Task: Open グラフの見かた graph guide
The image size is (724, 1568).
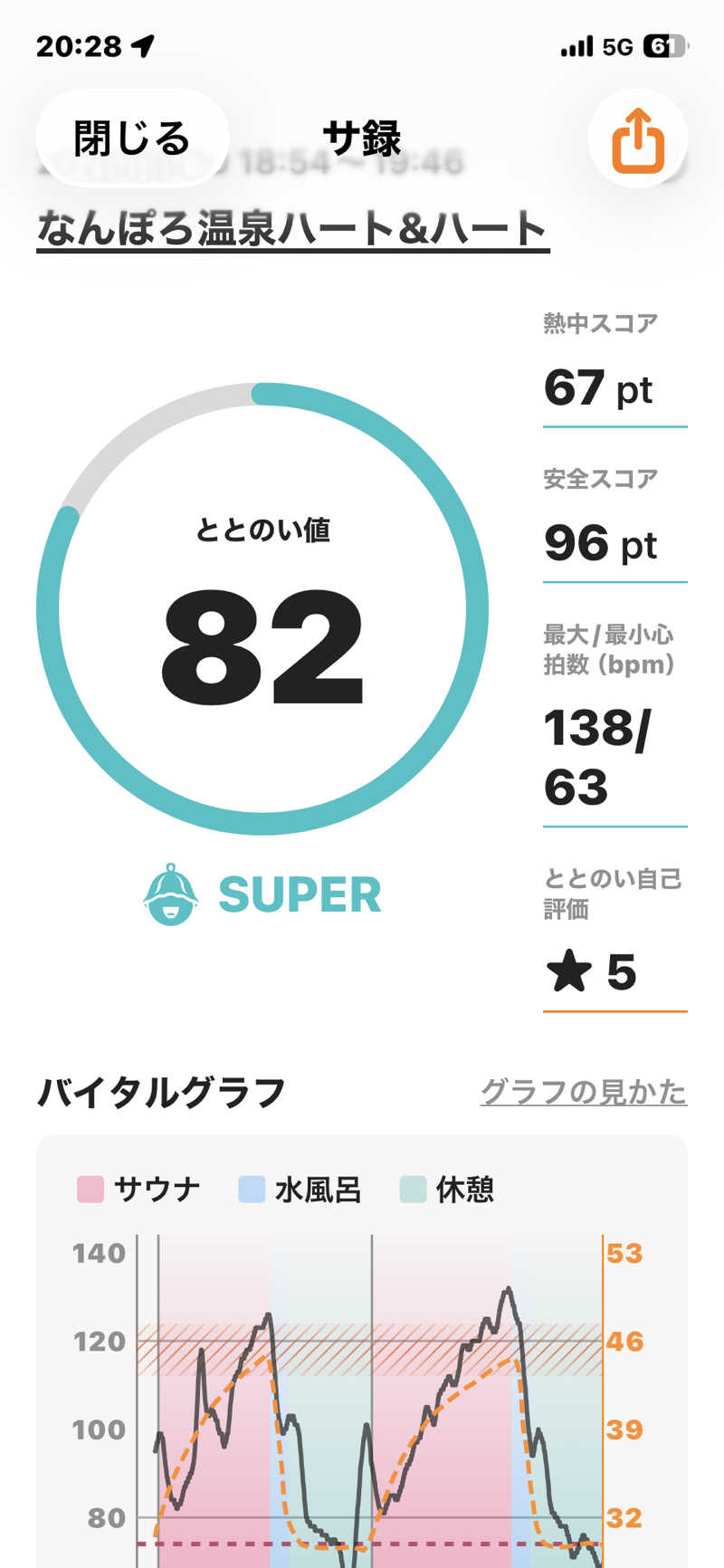Action: click(x=583, y=1092)
